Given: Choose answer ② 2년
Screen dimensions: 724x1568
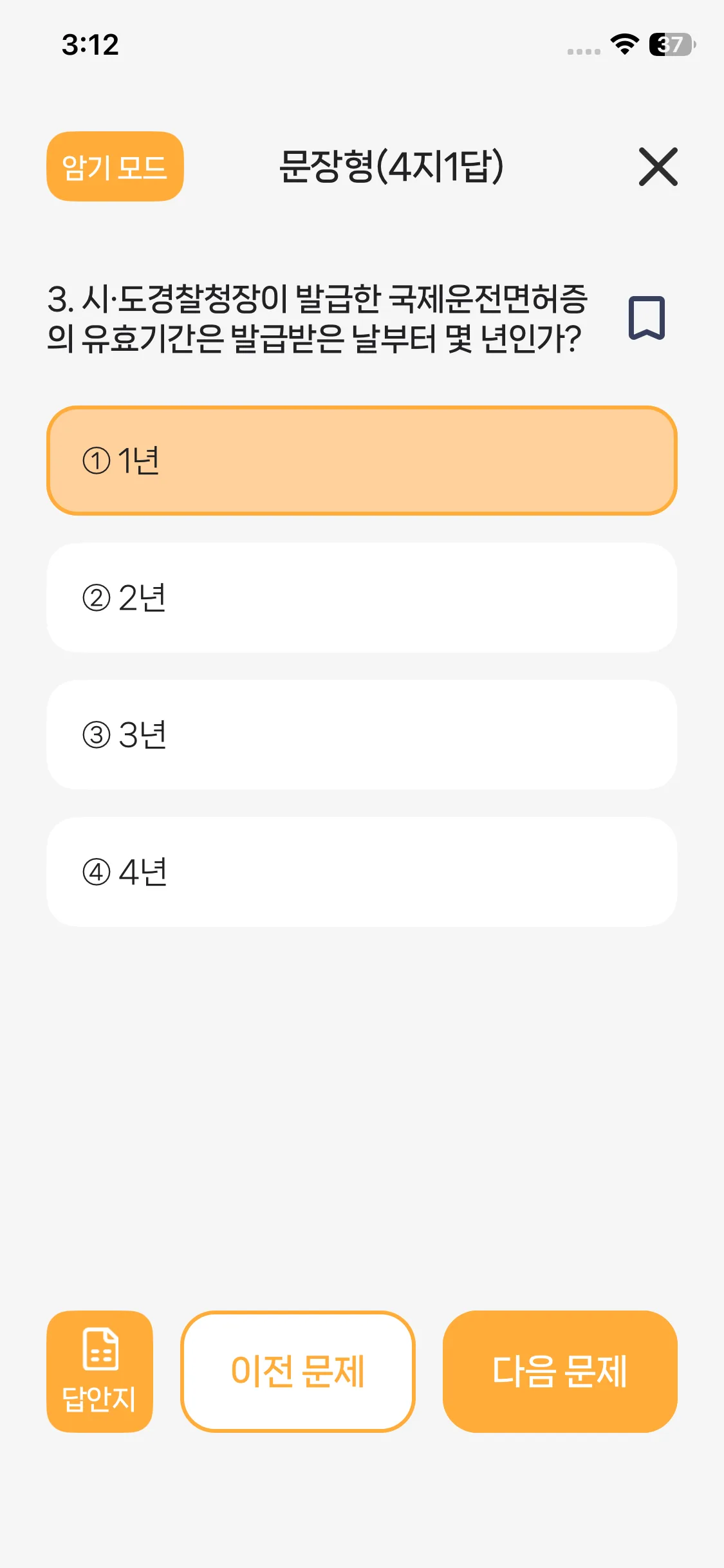Looking at the screenshot, I should (362, 598).
